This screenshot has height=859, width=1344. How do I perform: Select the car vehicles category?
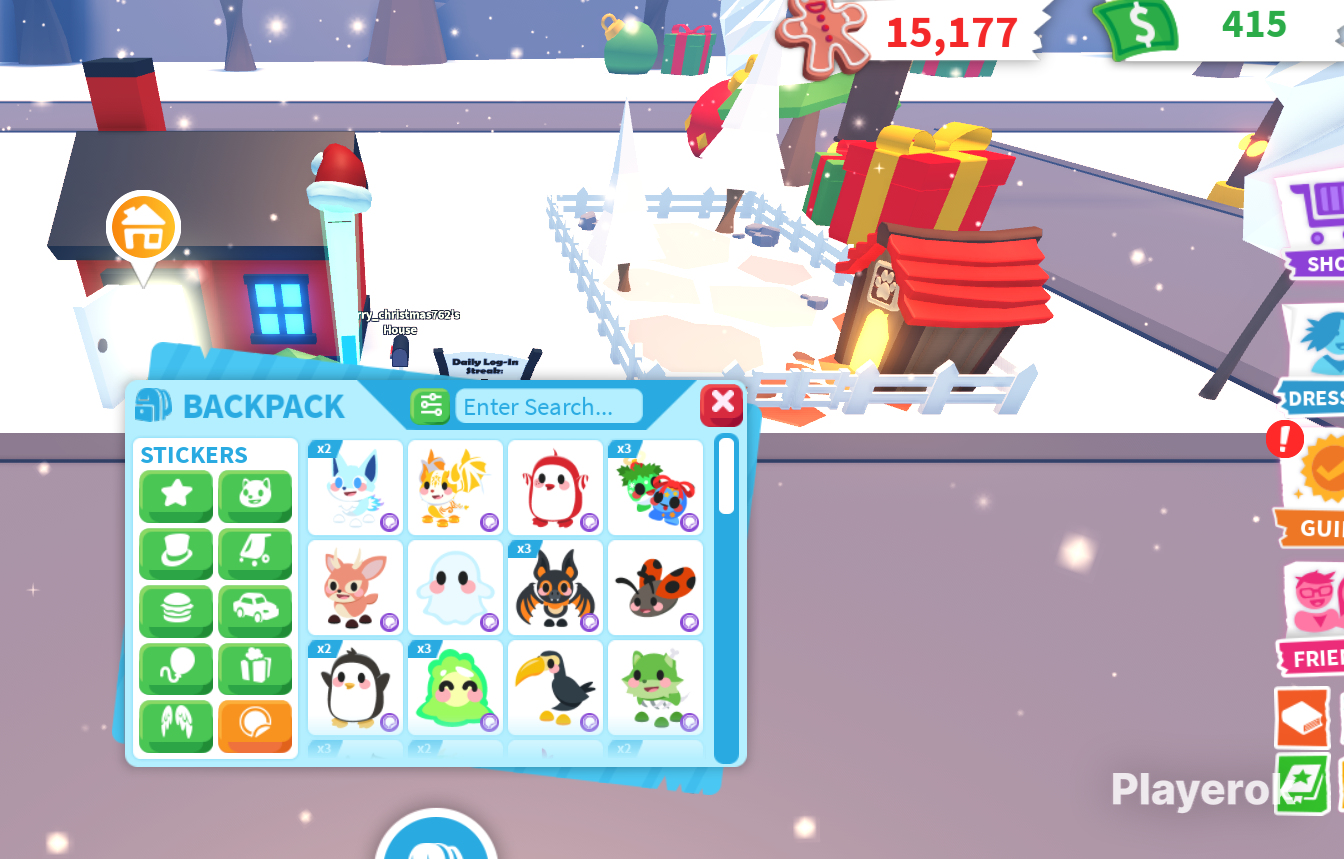[255, 610]
